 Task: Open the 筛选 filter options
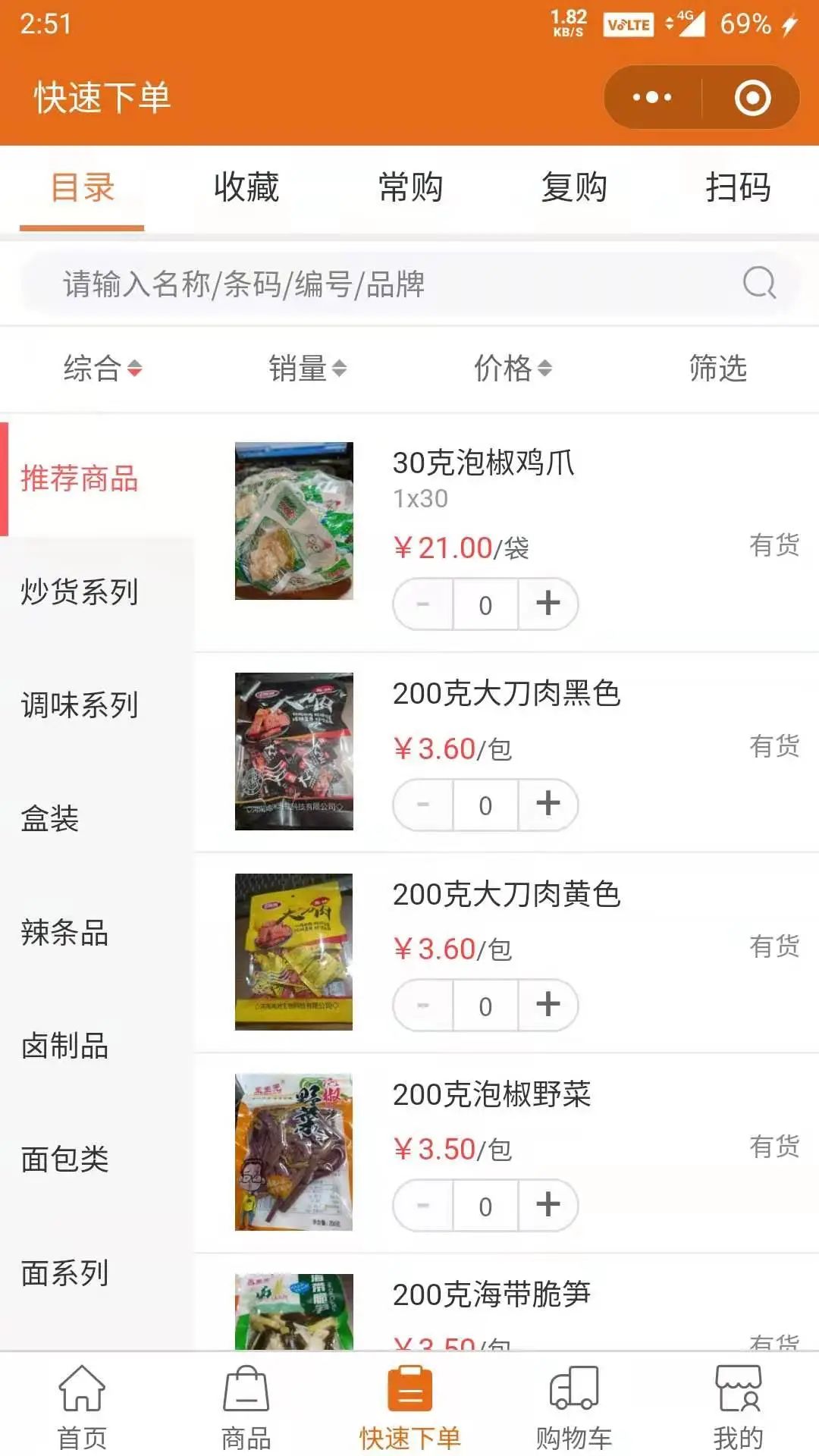pos(717,369)
